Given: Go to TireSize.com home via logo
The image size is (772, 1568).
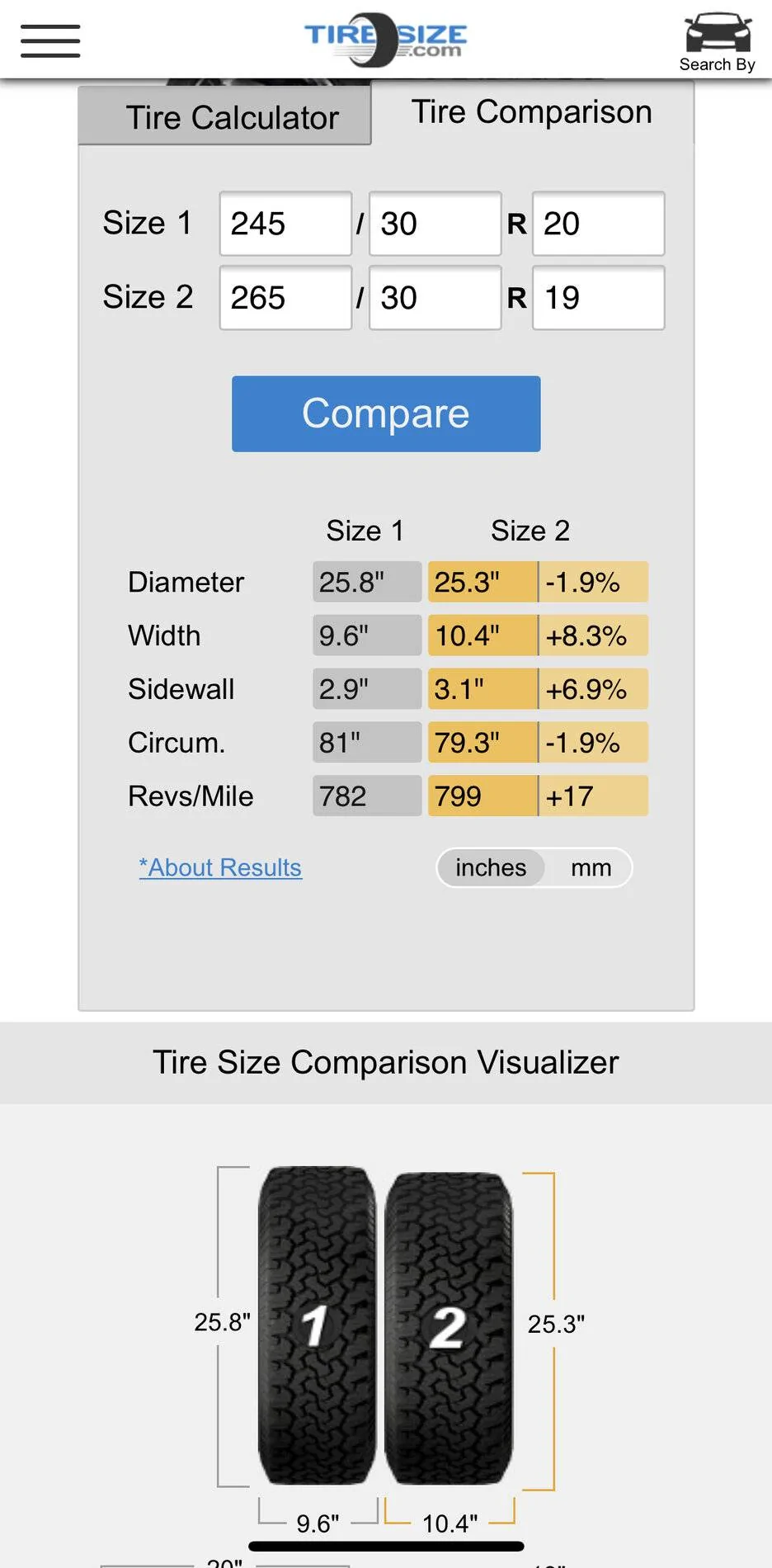Looking at the screenshot, I should point(385,39).
